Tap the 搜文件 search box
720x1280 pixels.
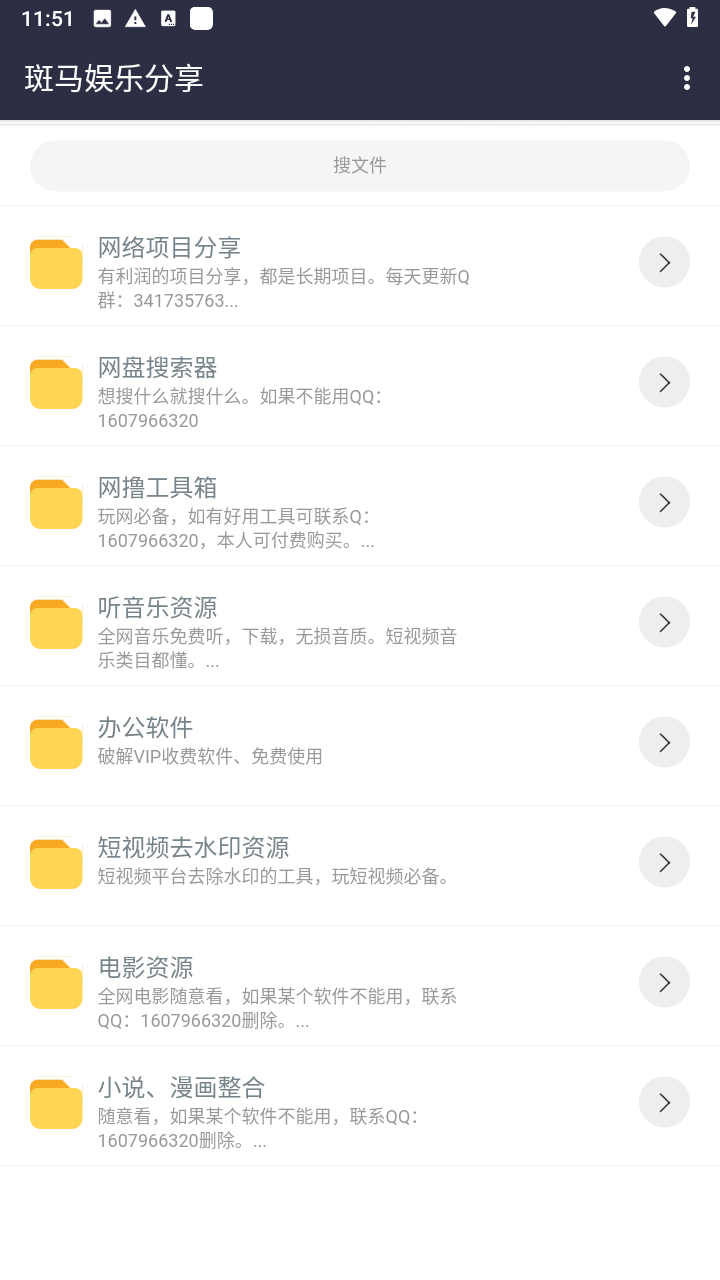(x=360, y=165)
